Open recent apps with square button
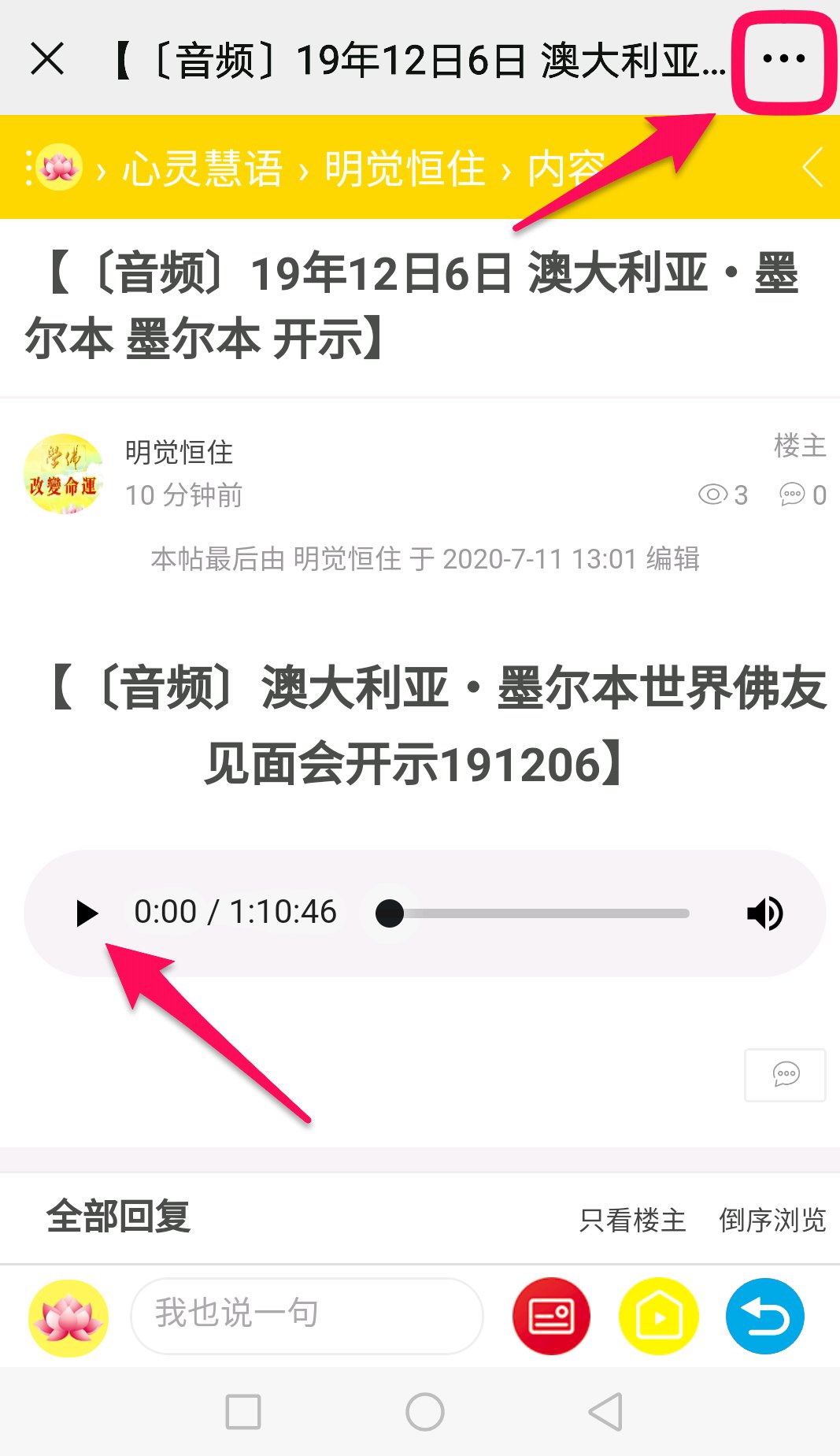Image resolution: width=840 pixels, height=1456 pixels. tap(243, 1412)
